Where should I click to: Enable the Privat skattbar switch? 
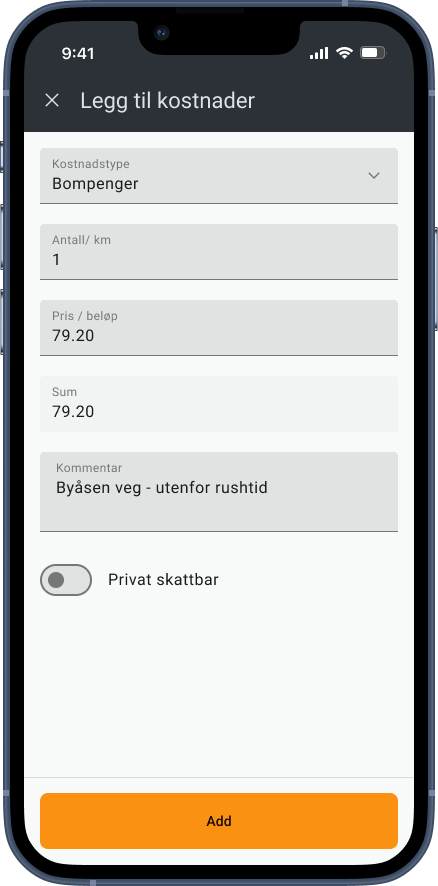point(66,580)
